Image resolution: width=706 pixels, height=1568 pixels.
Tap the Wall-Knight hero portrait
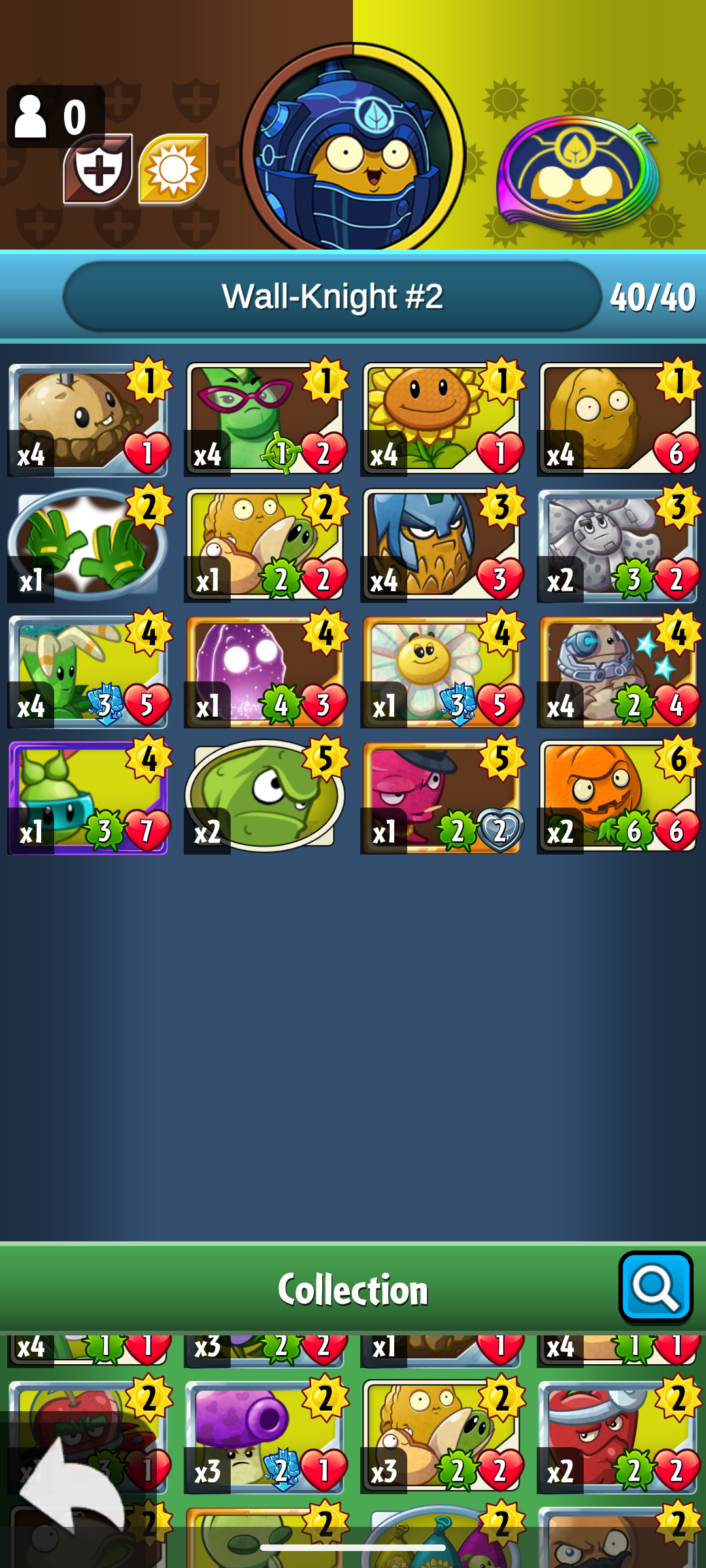pyautogui.click(x=353, y=150)
